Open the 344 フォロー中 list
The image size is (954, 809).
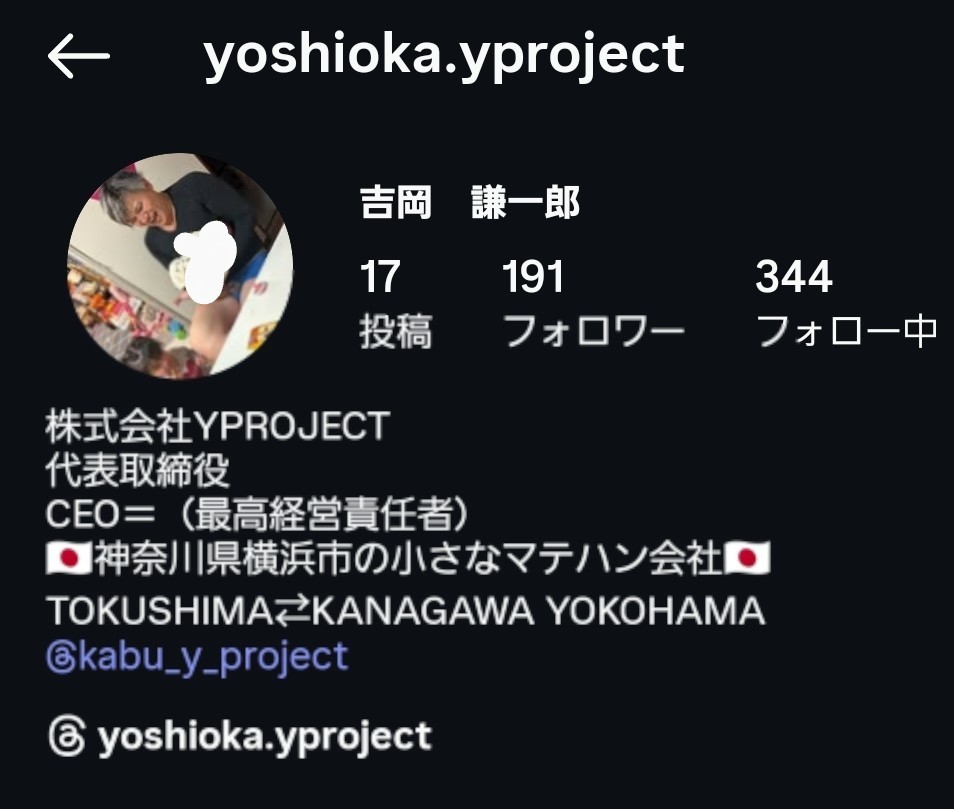coord(845,304)
